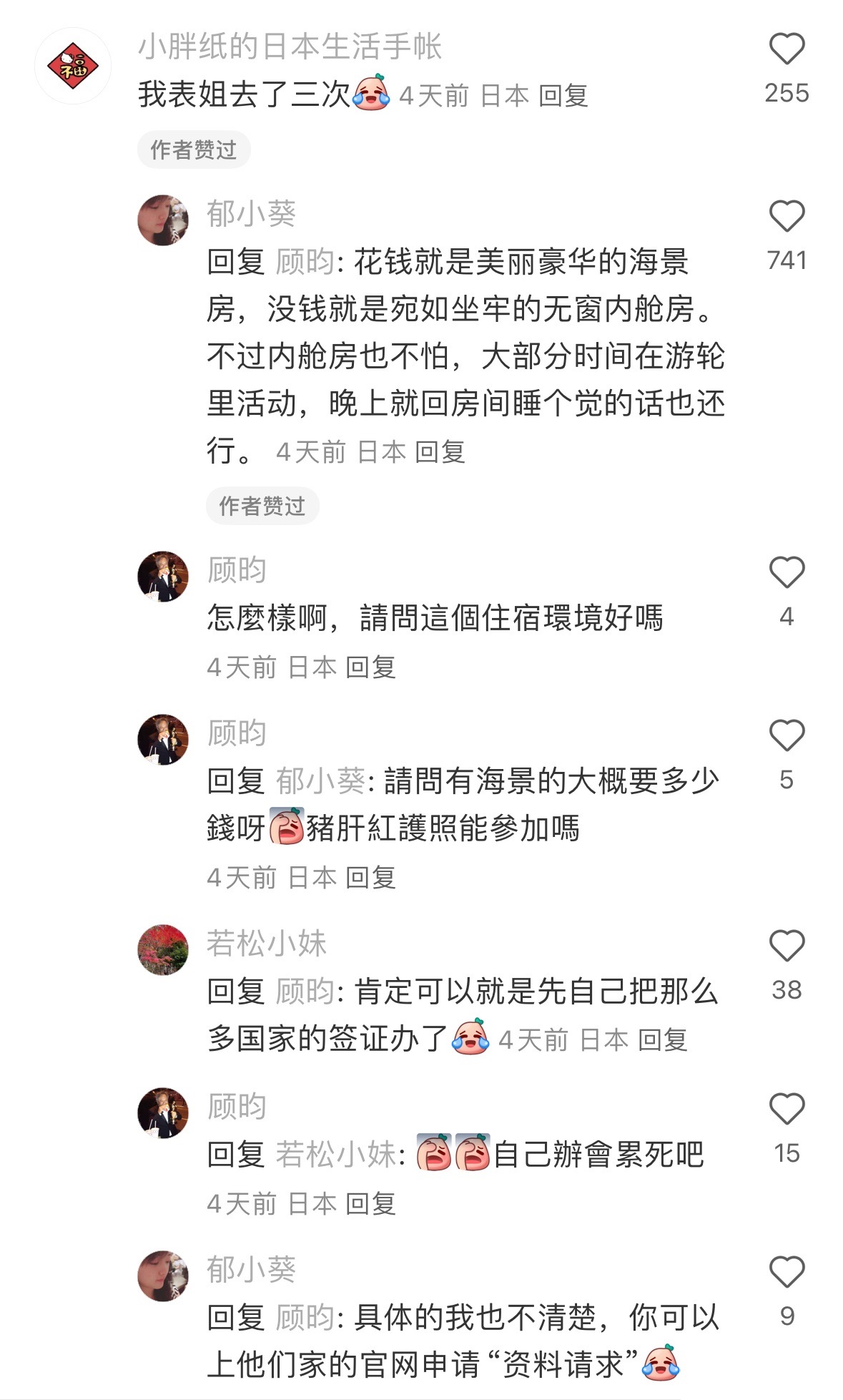Open 若松小妹's profile avatar
This screenshot has height=1400, width=843.
(x=163, y=950)
